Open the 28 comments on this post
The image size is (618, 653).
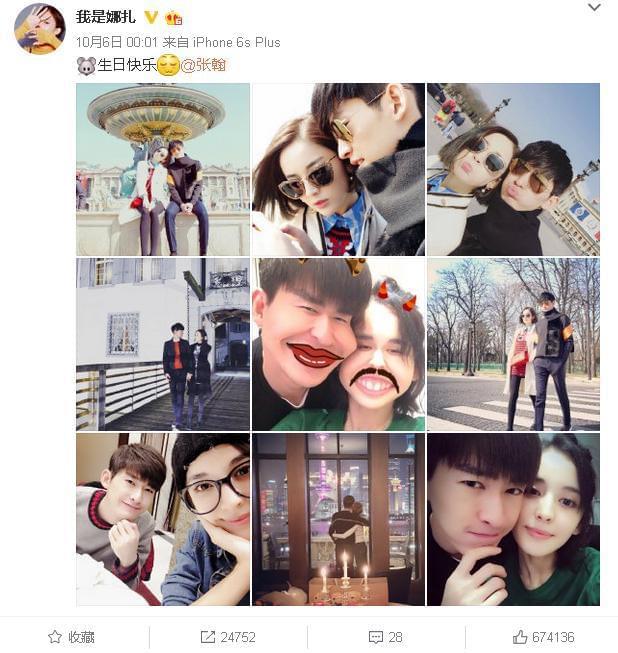coord(386,637)
